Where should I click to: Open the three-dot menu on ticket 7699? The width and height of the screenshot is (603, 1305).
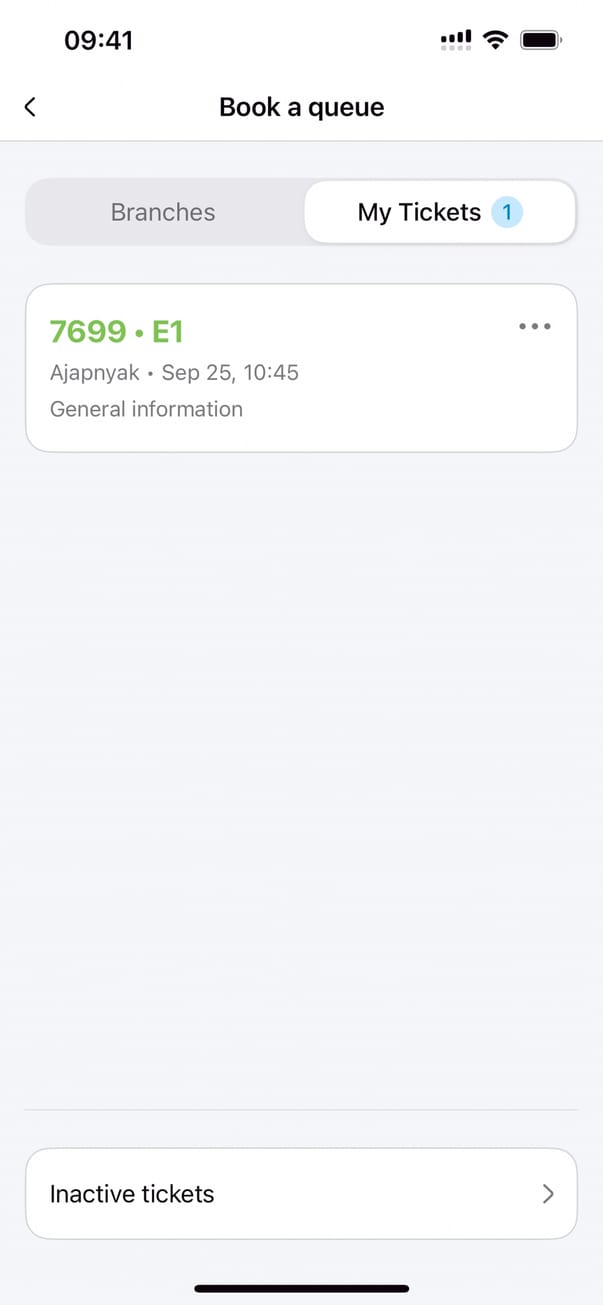(x=535, y=327)
